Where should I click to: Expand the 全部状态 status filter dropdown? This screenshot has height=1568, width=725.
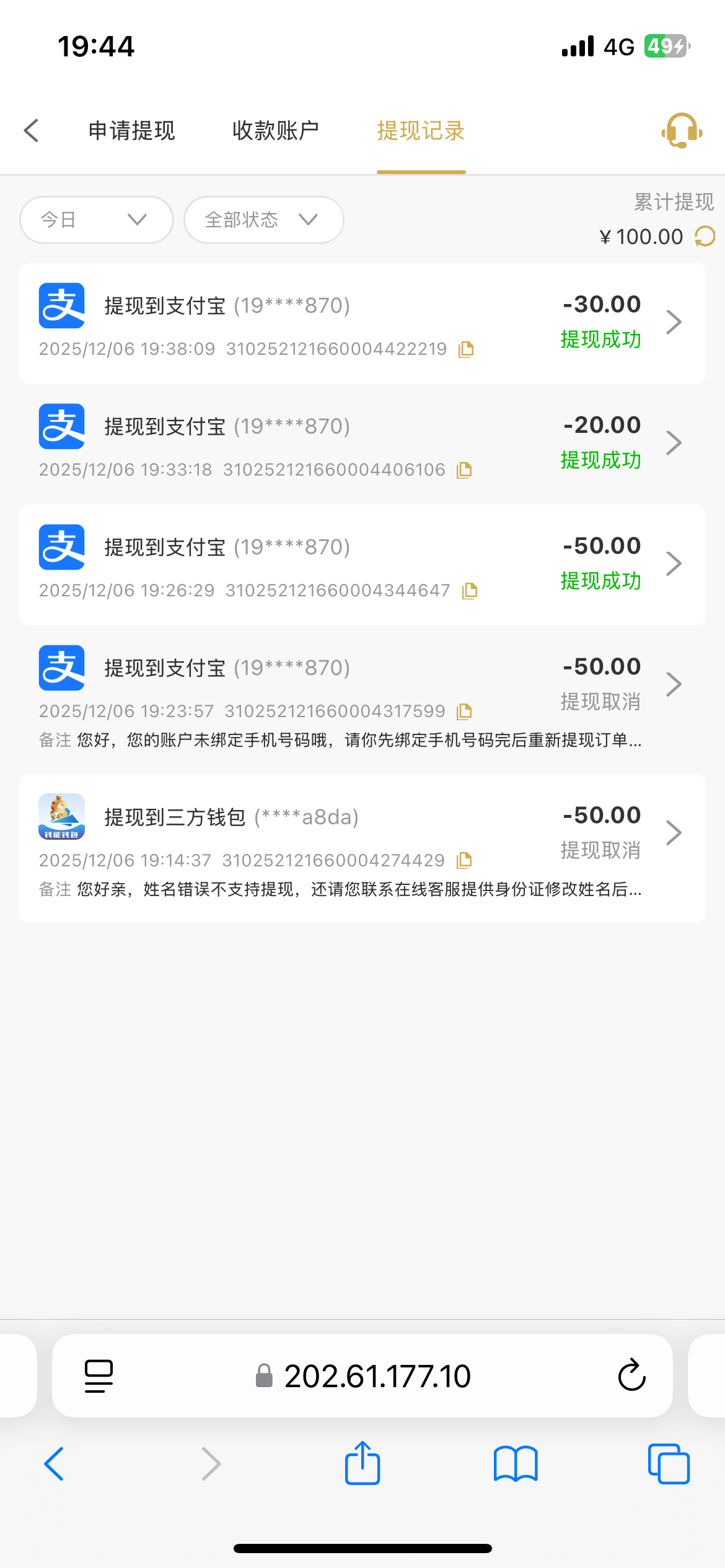[x=263, y=220]
